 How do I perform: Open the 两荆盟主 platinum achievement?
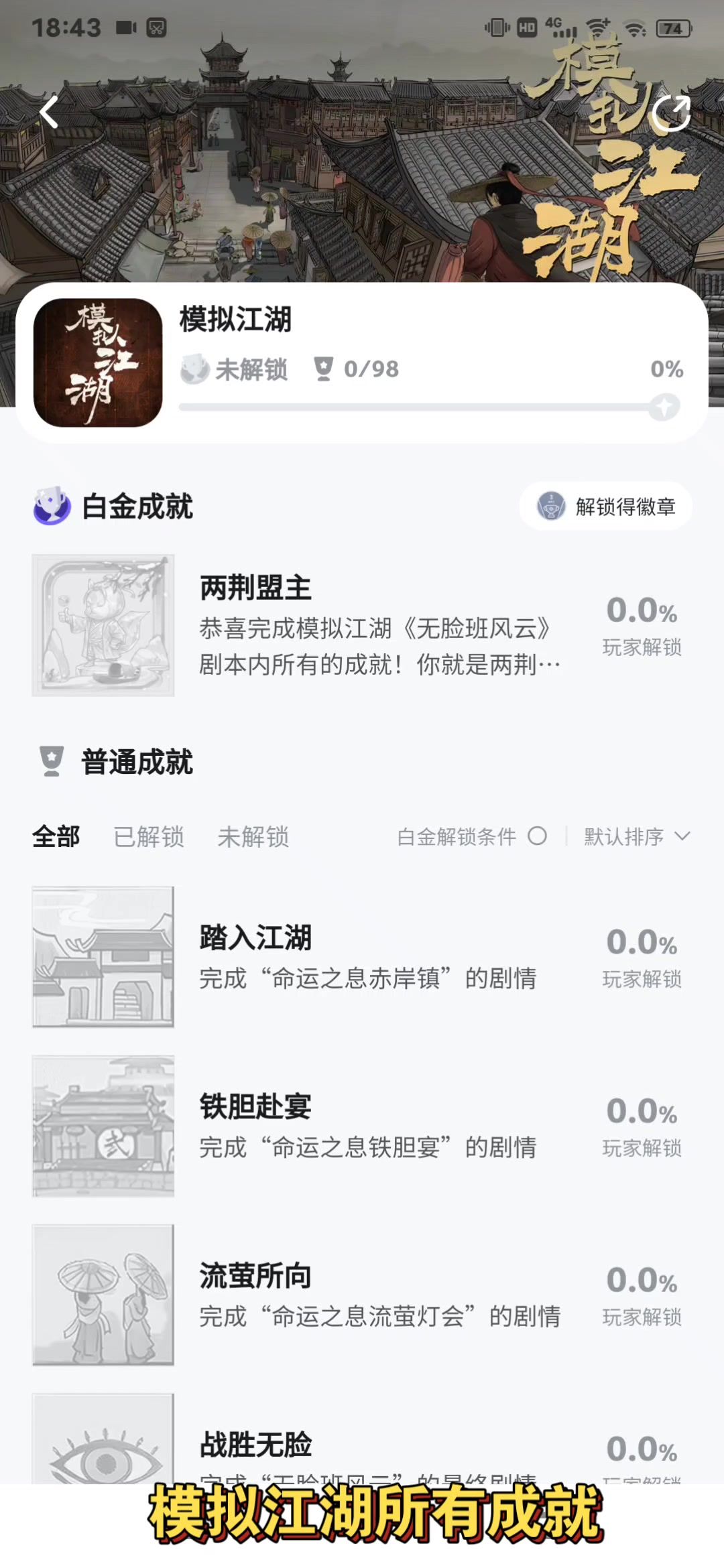click(x=362, y=626)
